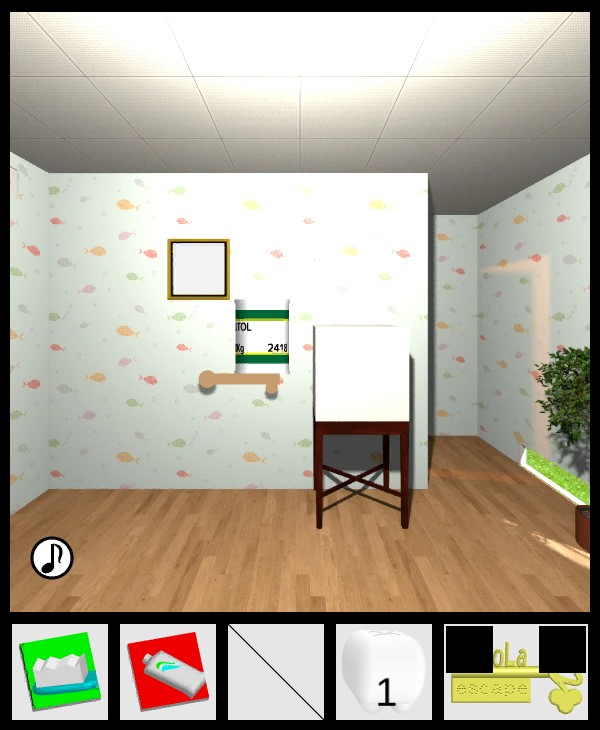Select the green soap dish inventory item
This screenshot has height=730, width=600.
click(60, 672)
